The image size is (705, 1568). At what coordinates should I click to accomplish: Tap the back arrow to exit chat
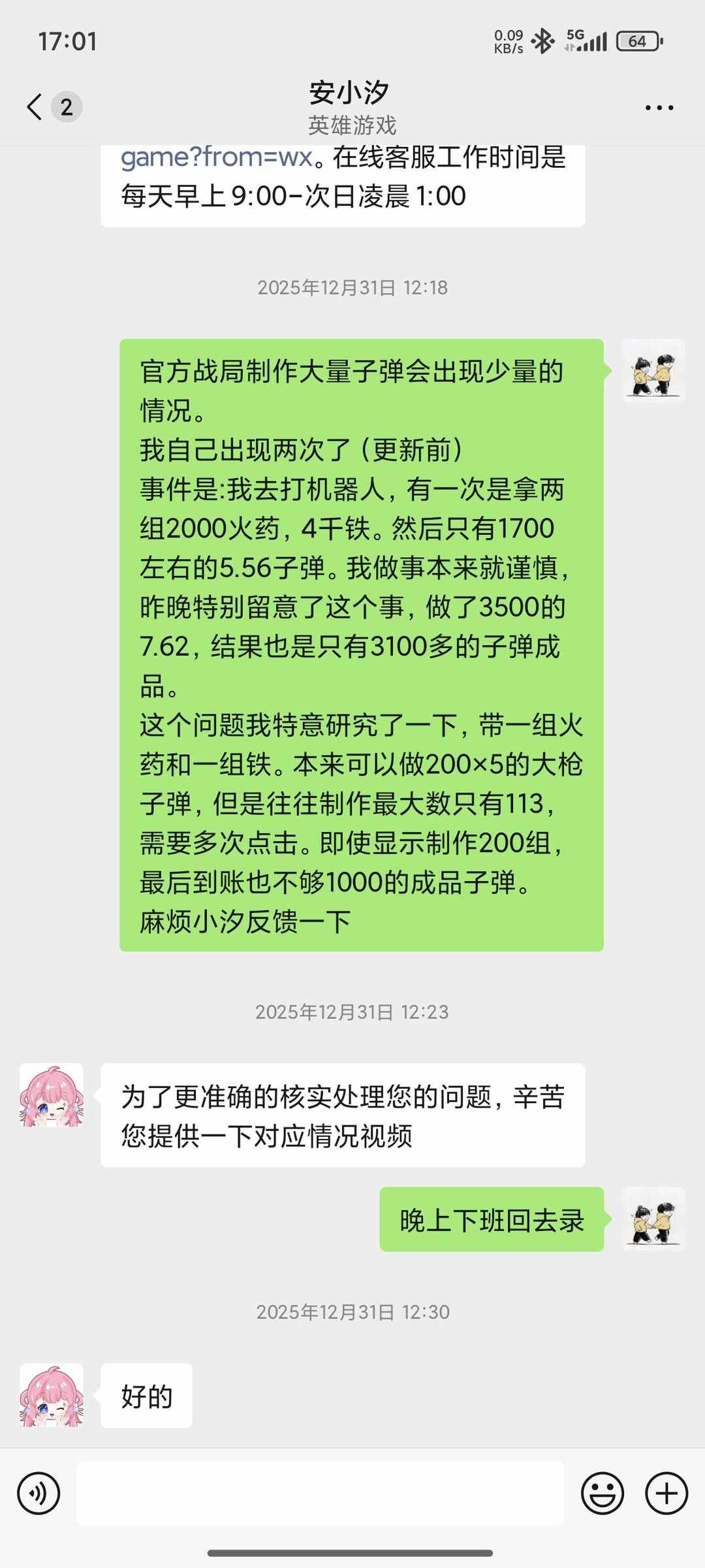(34, 106)
